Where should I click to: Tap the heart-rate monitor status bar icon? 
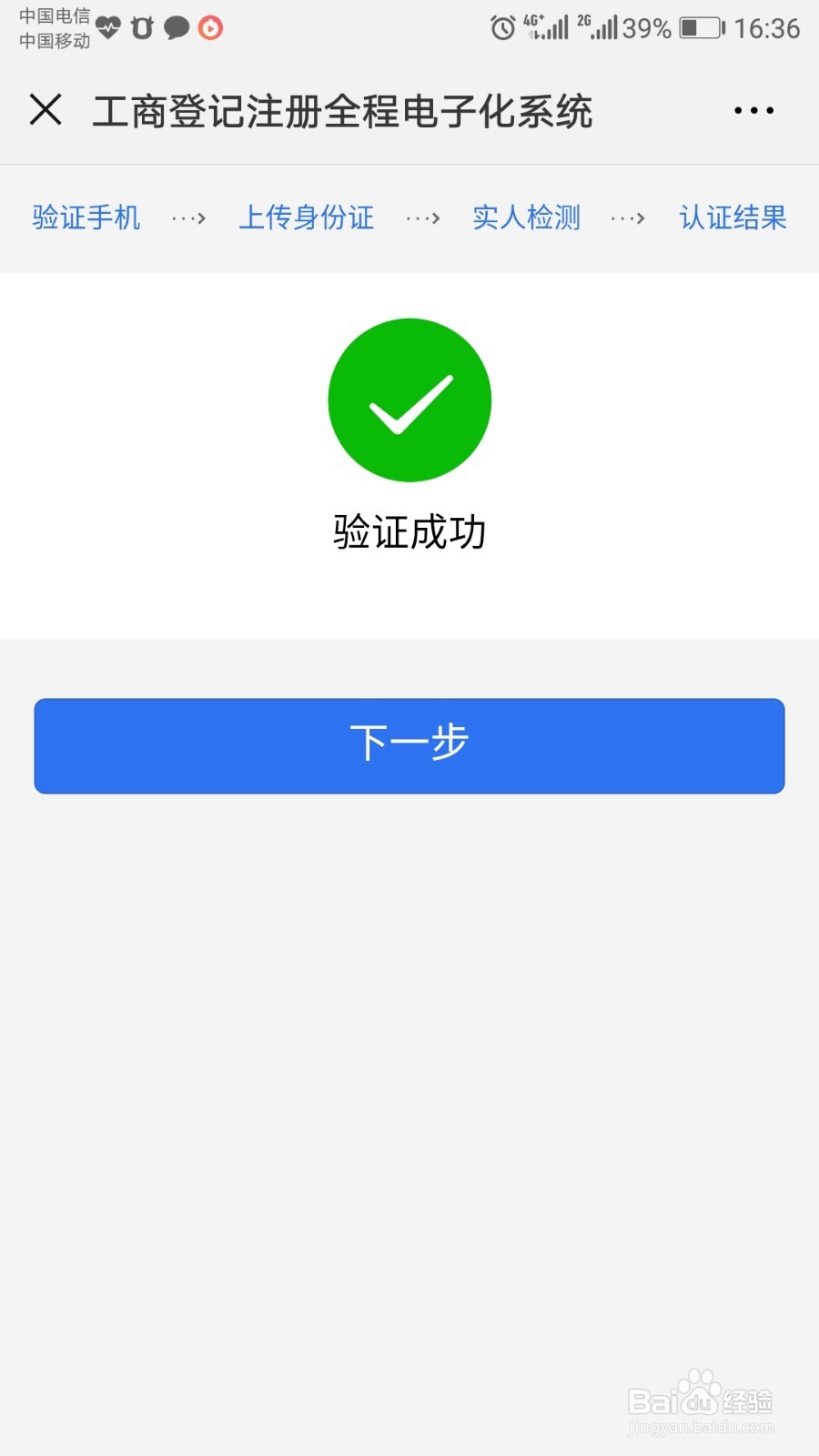click(x=109, y=28)
